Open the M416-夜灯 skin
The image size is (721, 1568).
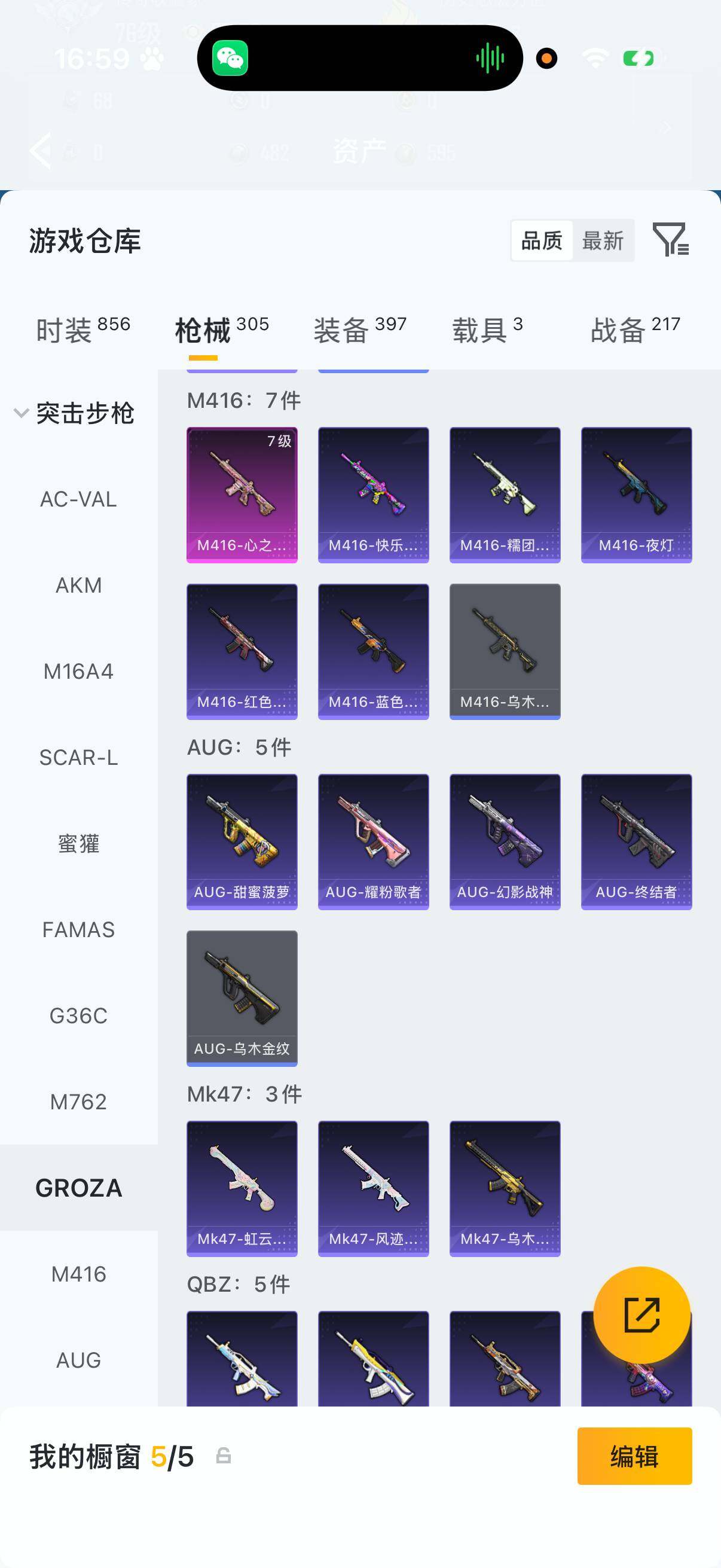tap(637, 495)
